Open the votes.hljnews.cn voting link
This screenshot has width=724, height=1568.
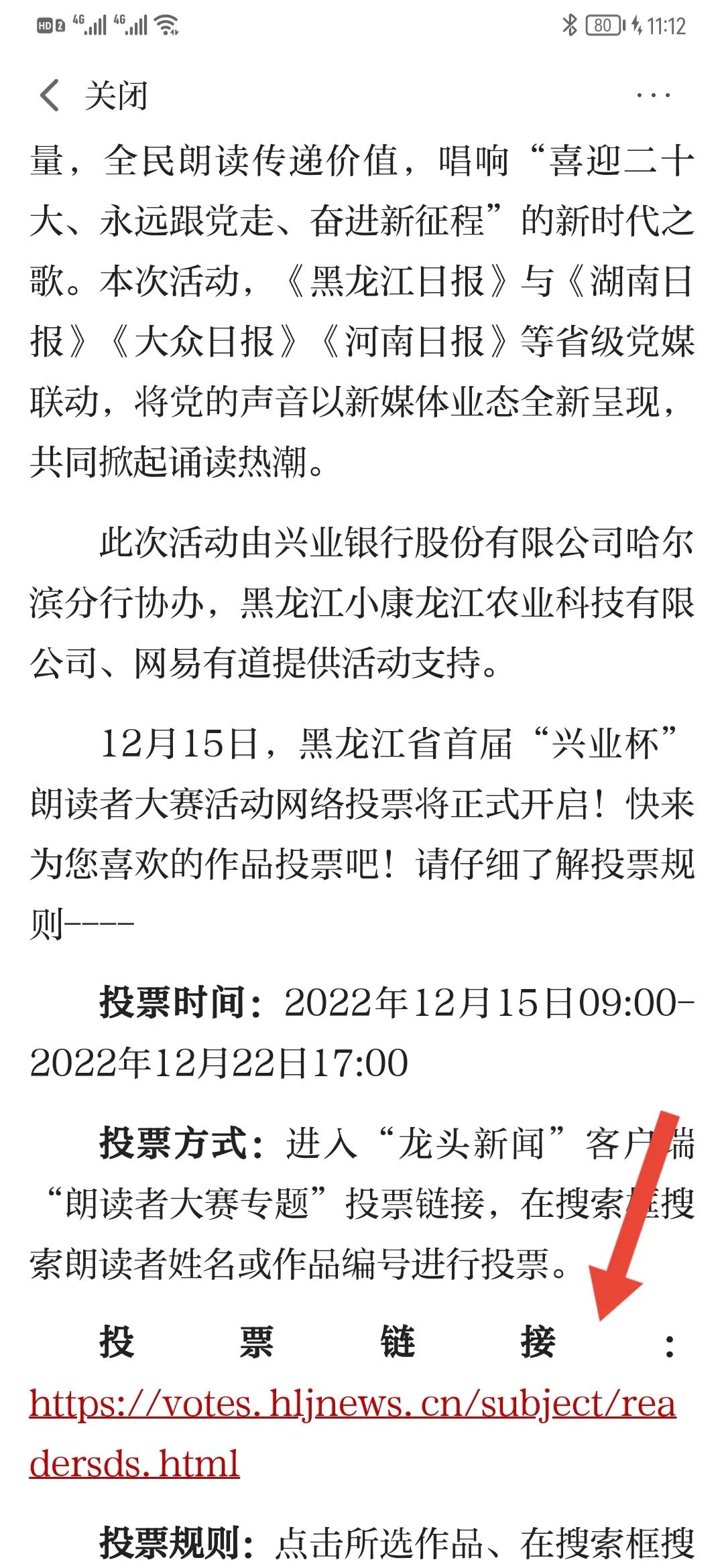click(353, 1433)
